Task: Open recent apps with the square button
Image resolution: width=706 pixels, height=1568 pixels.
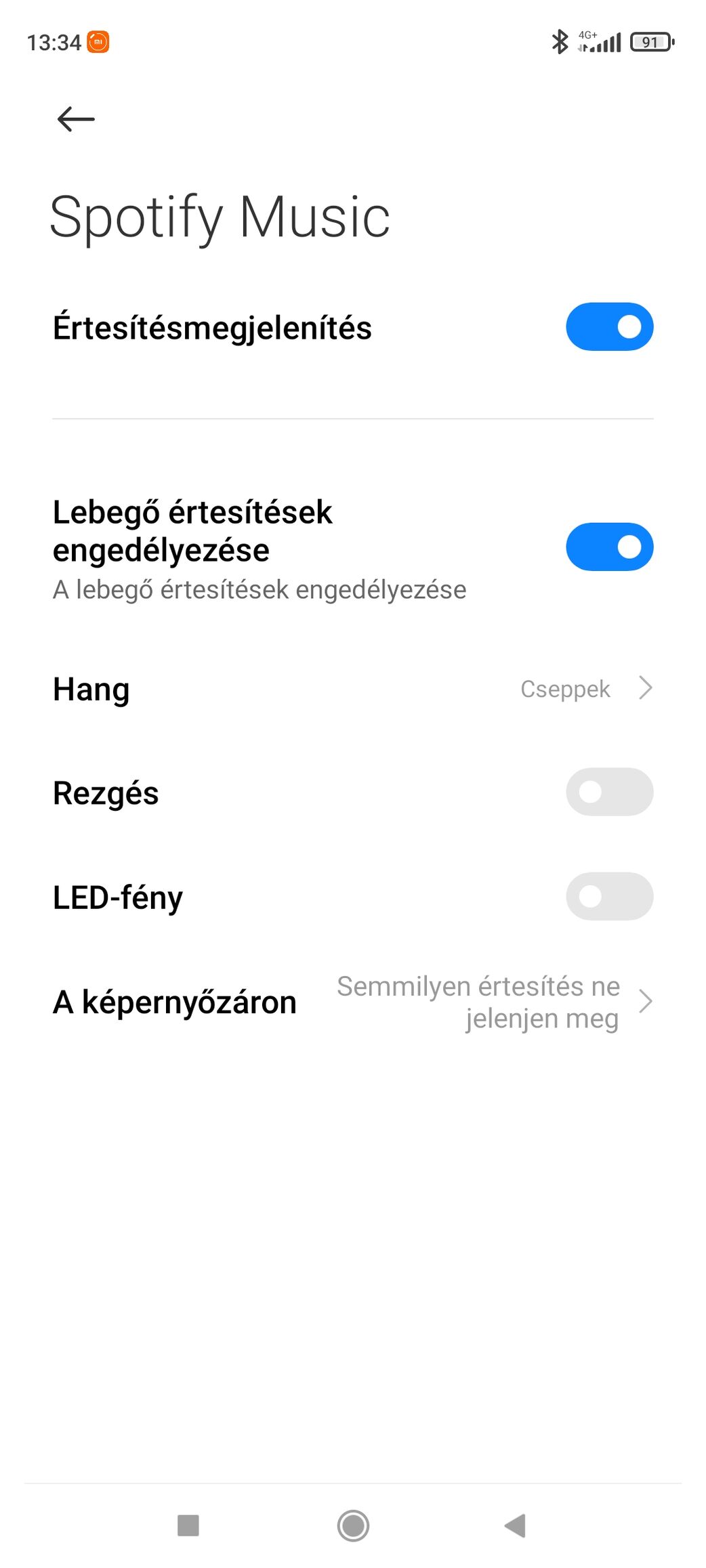Action: coord(188,1525)
